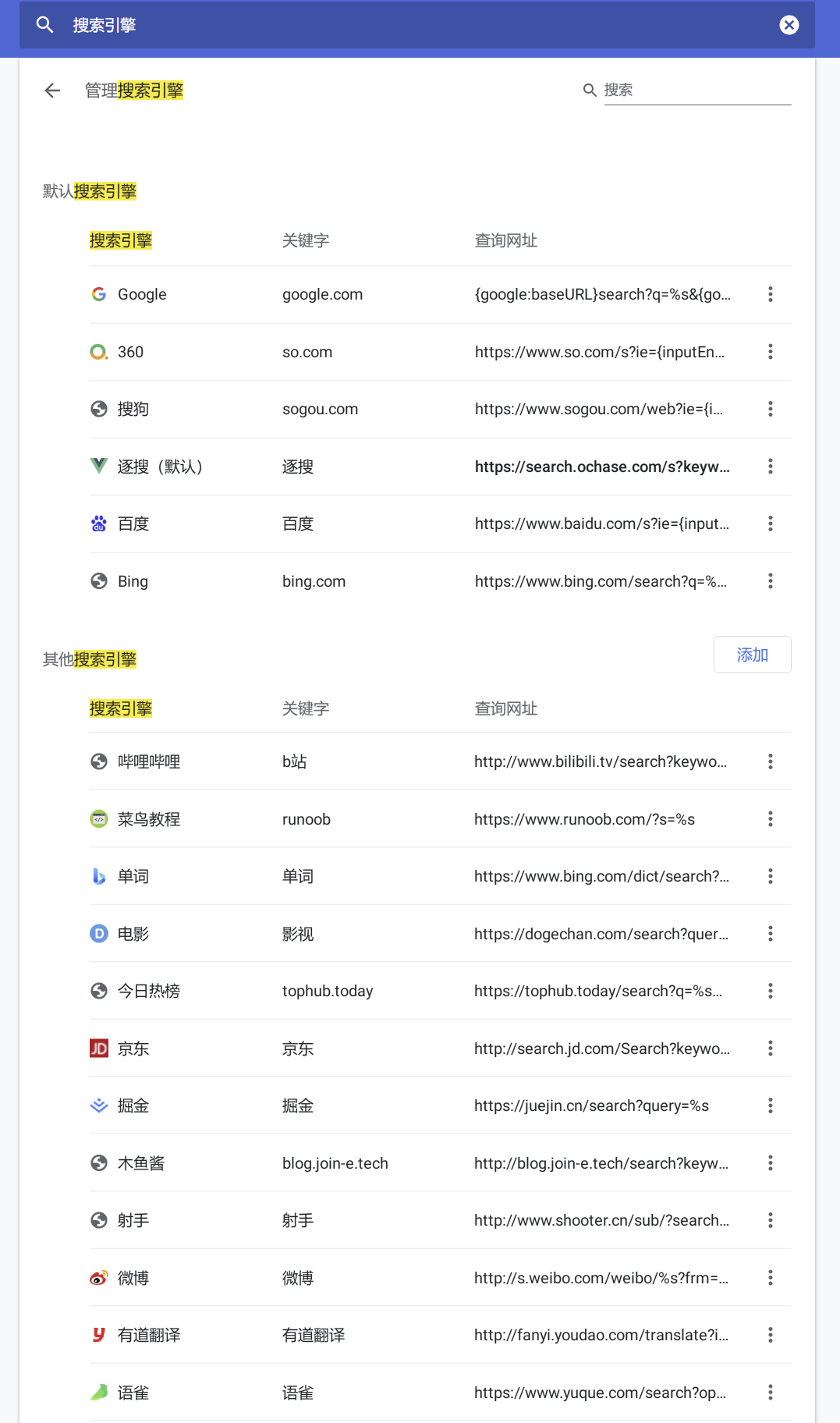Focus the top settings search bar

[390, 25]
